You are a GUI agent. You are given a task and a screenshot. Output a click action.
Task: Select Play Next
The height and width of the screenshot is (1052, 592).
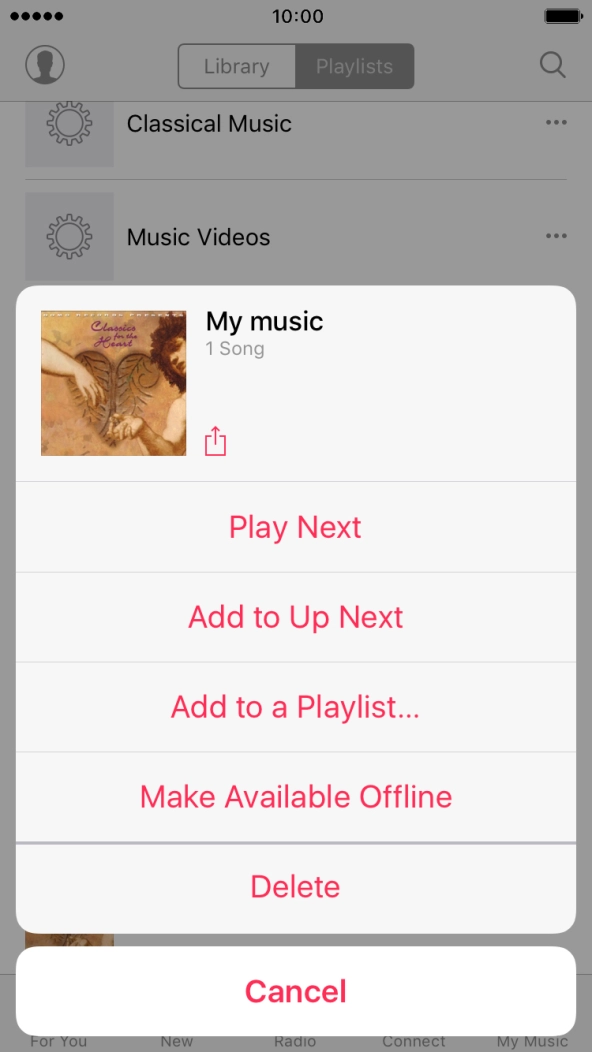pyautogui.click(x=296, y=527)
